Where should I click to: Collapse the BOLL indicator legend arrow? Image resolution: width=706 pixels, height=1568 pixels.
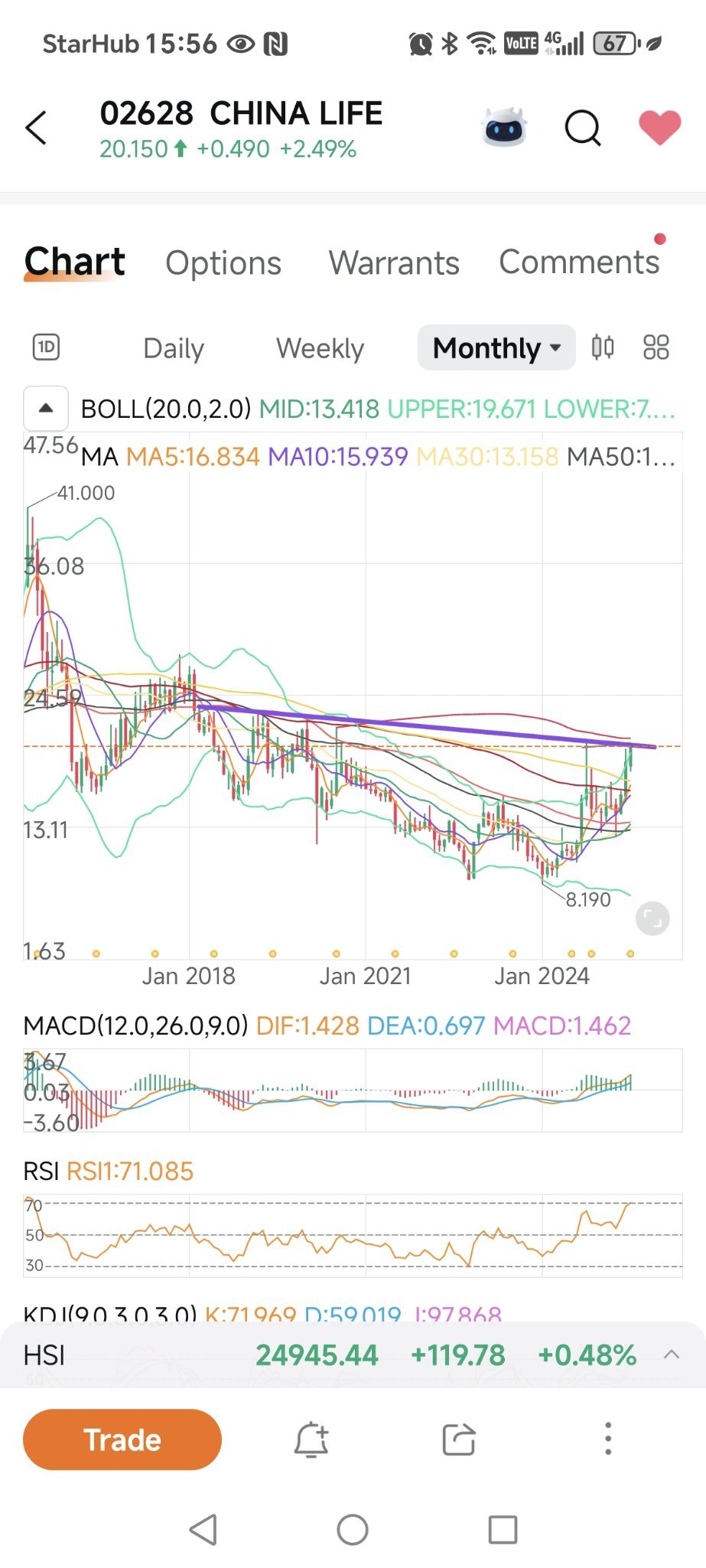46,408
